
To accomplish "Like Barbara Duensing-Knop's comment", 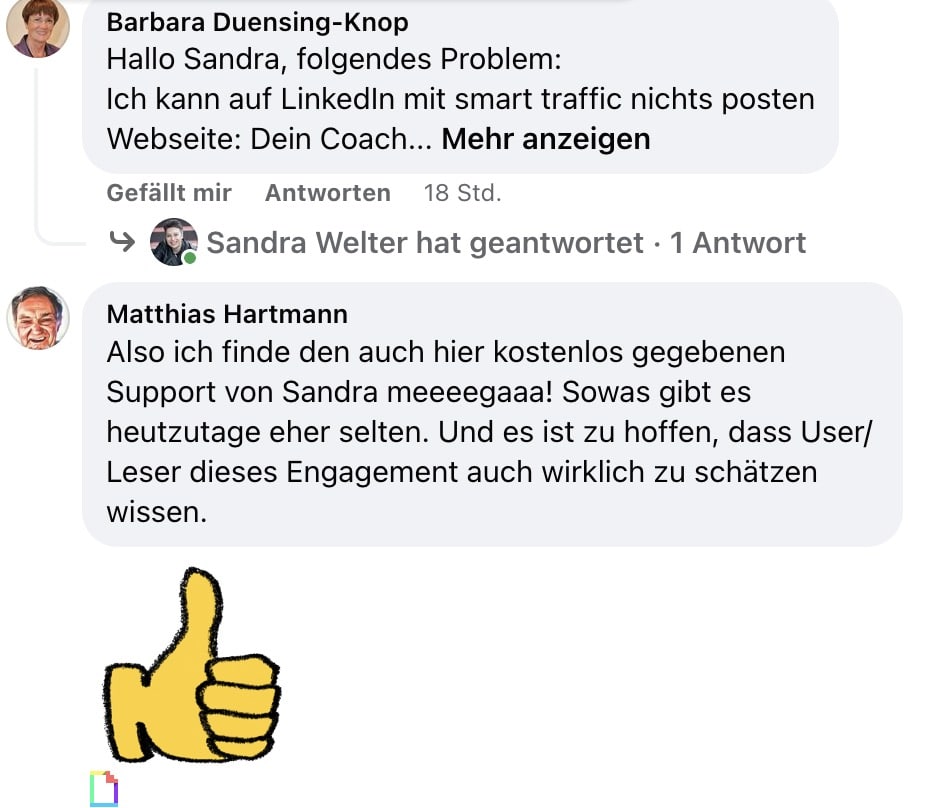I will coord(169,193).
